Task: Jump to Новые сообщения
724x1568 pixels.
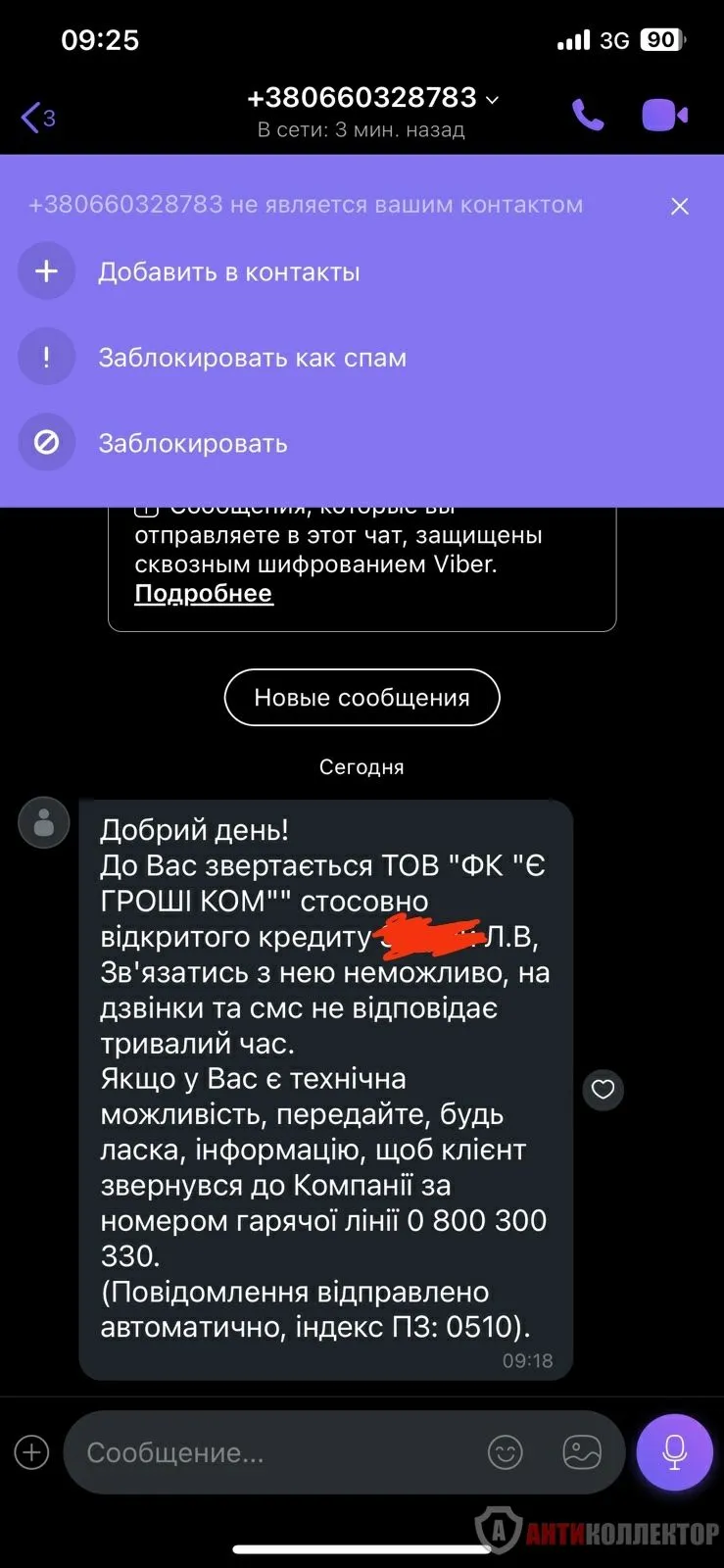Action: click(x=362, y=697)
